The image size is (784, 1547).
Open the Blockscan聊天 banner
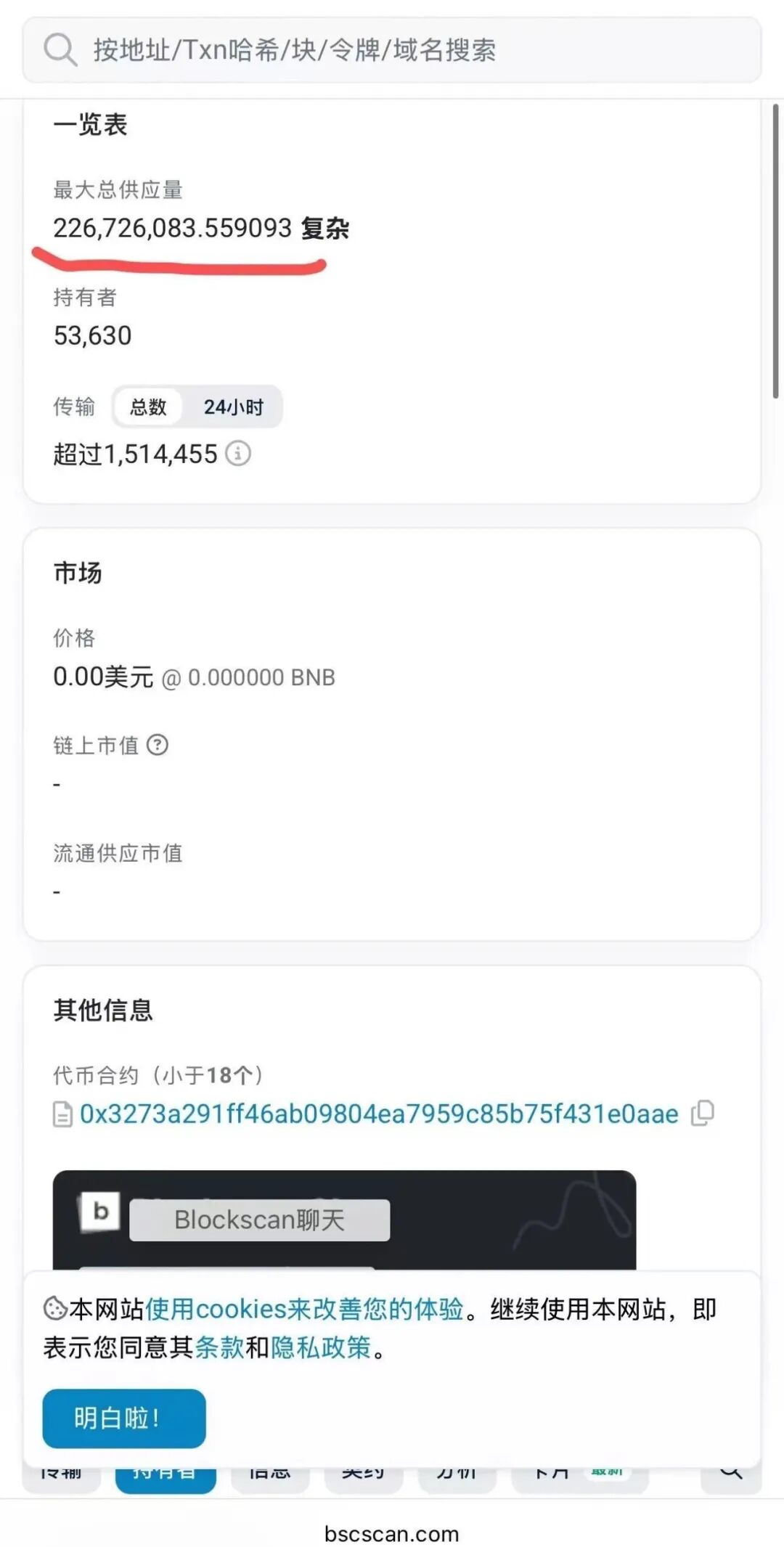tap(259, 1220)
